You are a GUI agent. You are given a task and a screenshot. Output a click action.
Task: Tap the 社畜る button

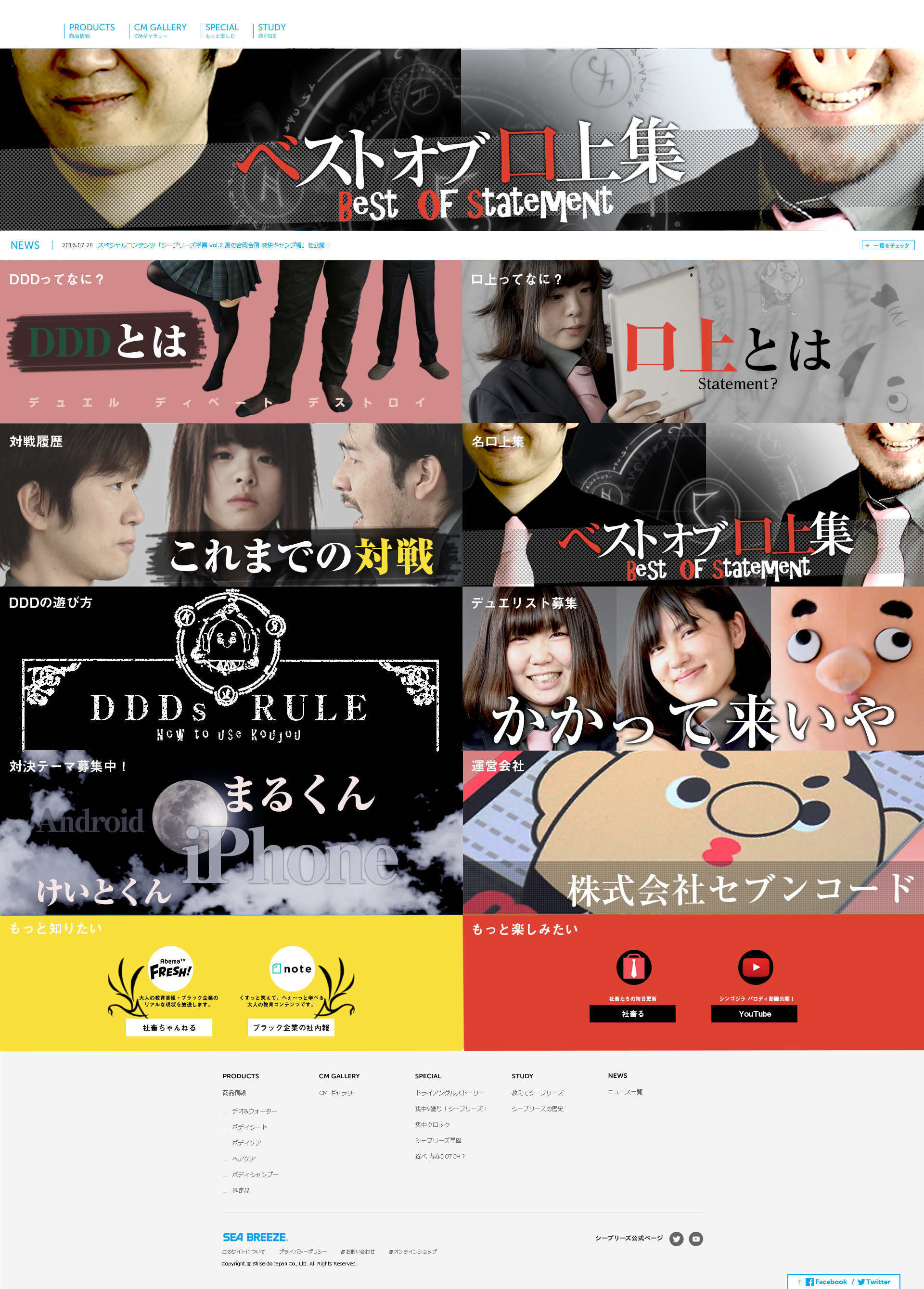tap(632, 1014)
